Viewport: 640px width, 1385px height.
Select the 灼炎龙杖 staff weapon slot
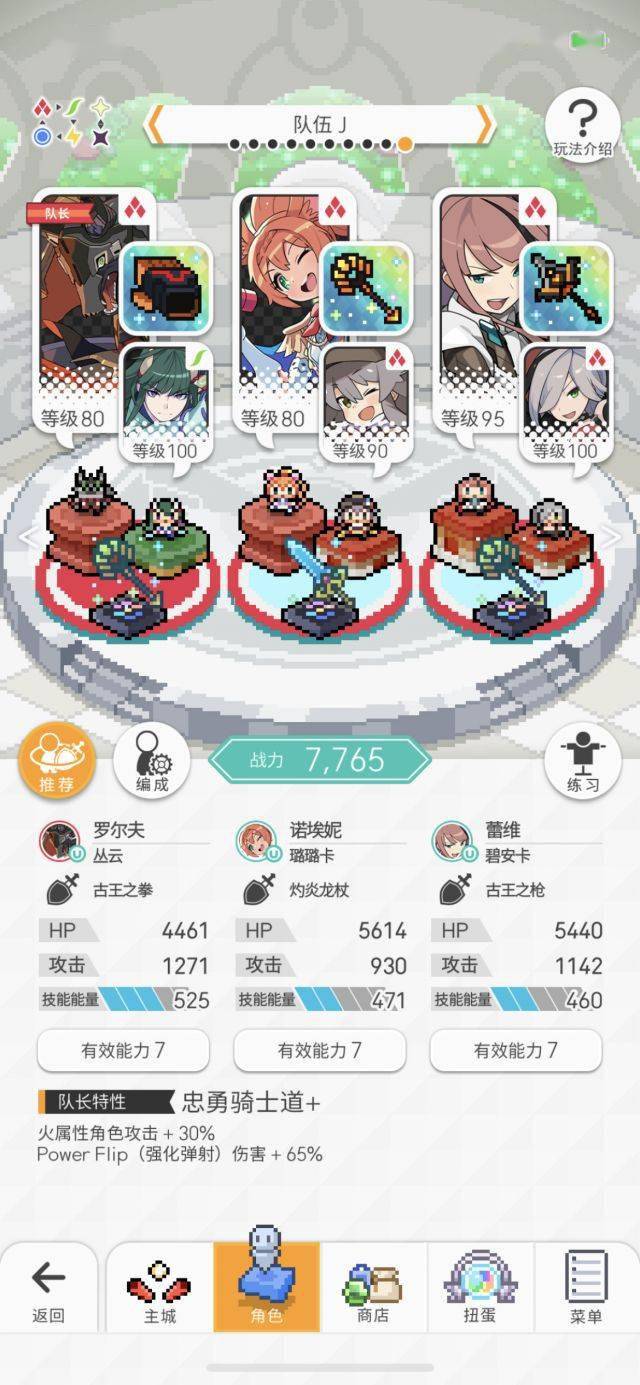(x=366, y=289)
